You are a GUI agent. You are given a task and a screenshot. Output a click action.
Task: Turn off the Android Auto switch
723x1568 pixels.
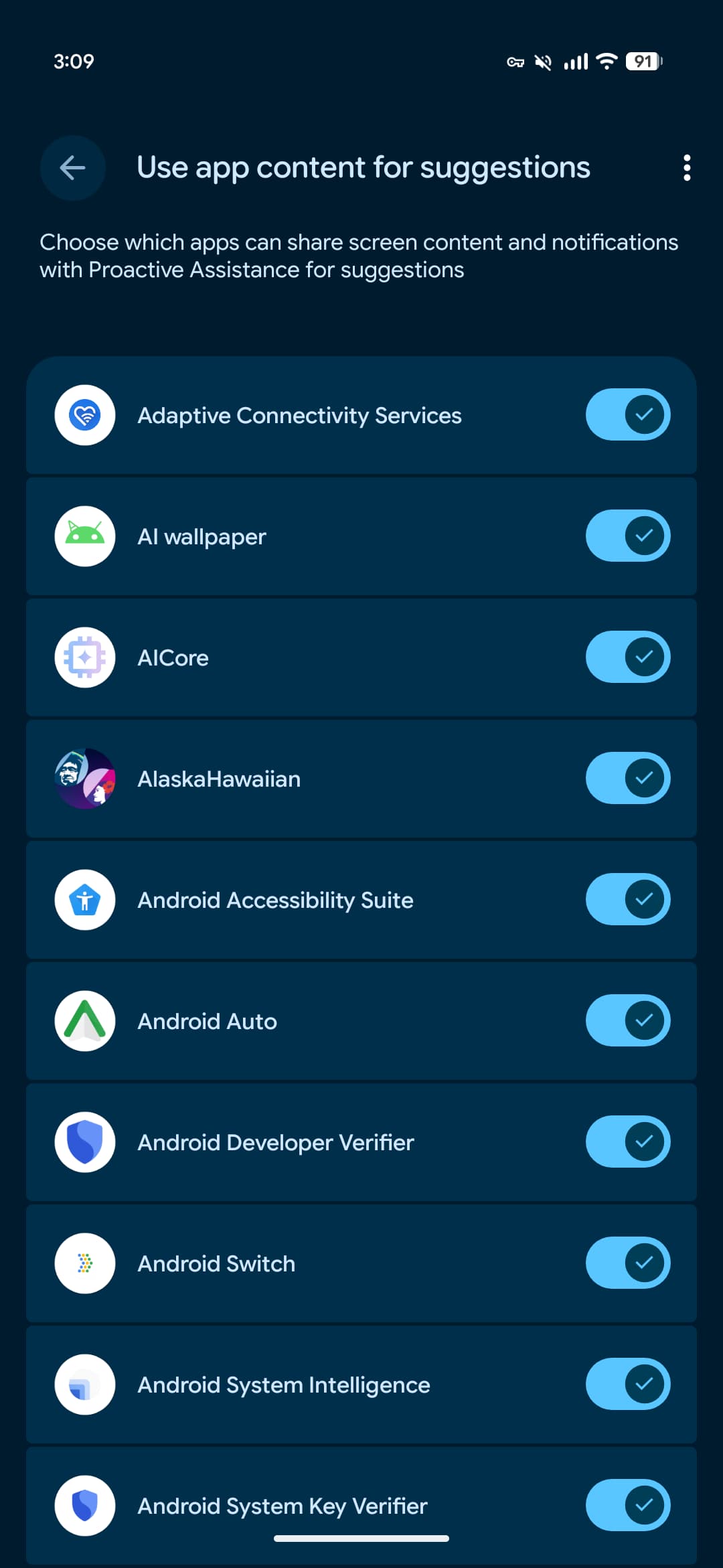pyautogui.click(x=628, y=1021)
